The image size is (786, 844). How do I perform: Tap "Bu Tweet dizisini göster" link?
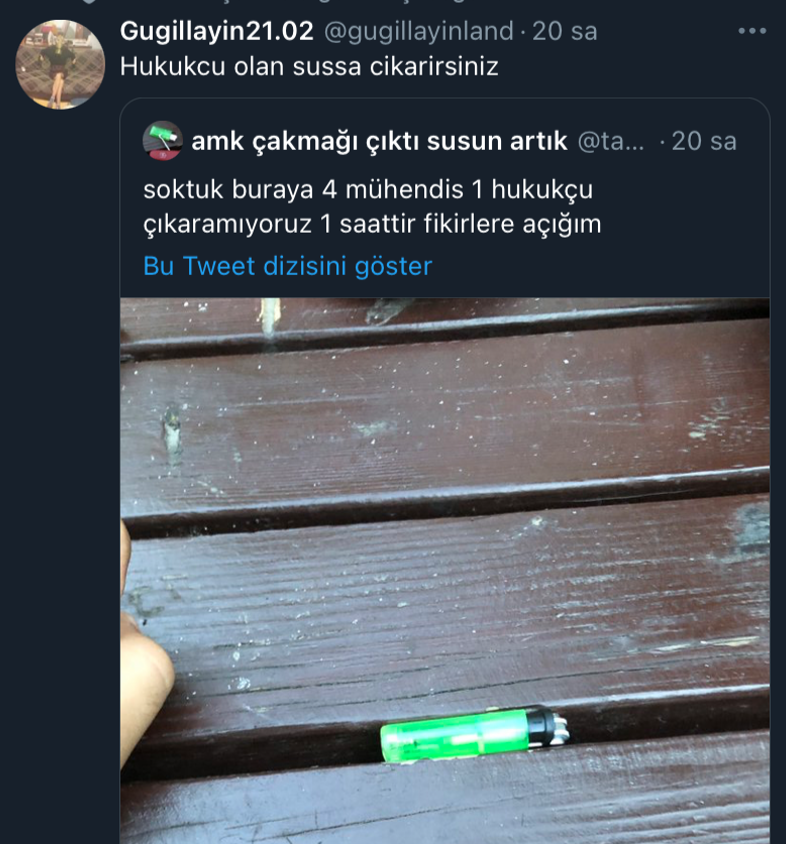[287, 266]
